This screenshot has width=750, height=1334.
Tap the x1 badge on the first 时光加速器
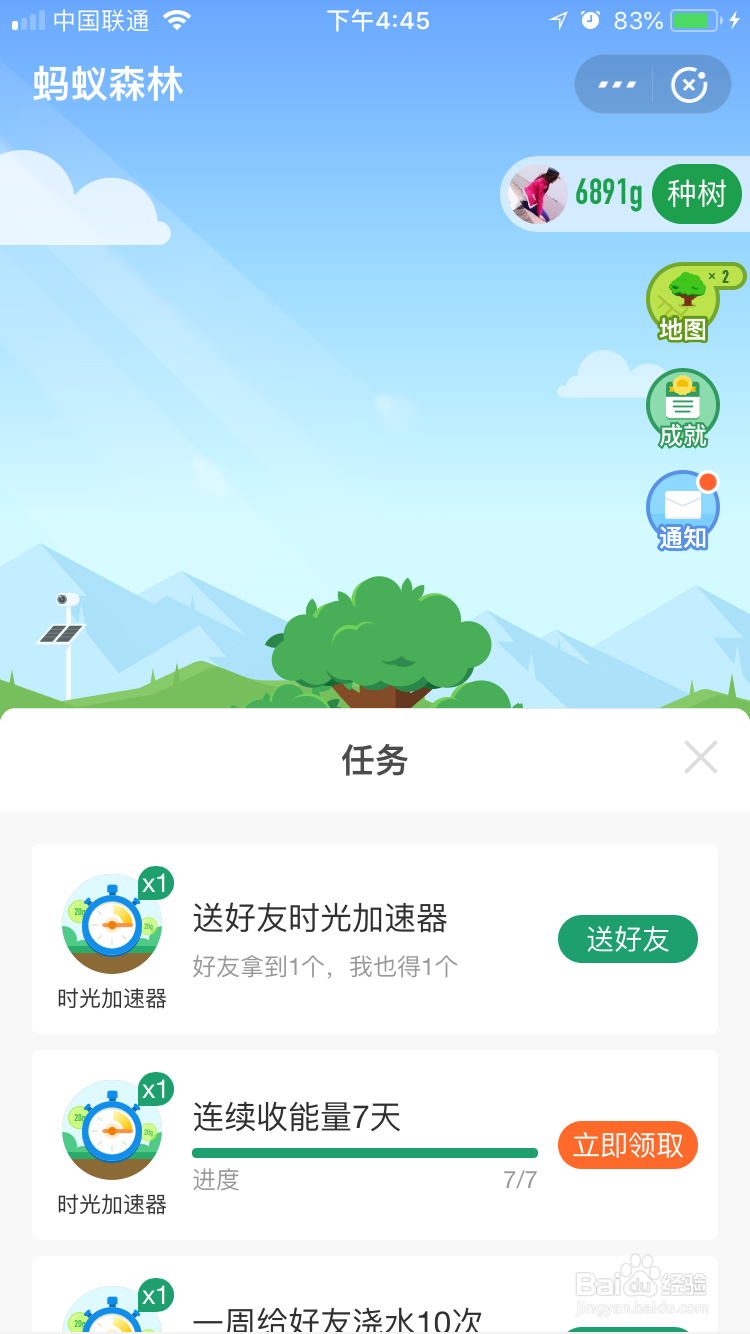coord(153,886)
